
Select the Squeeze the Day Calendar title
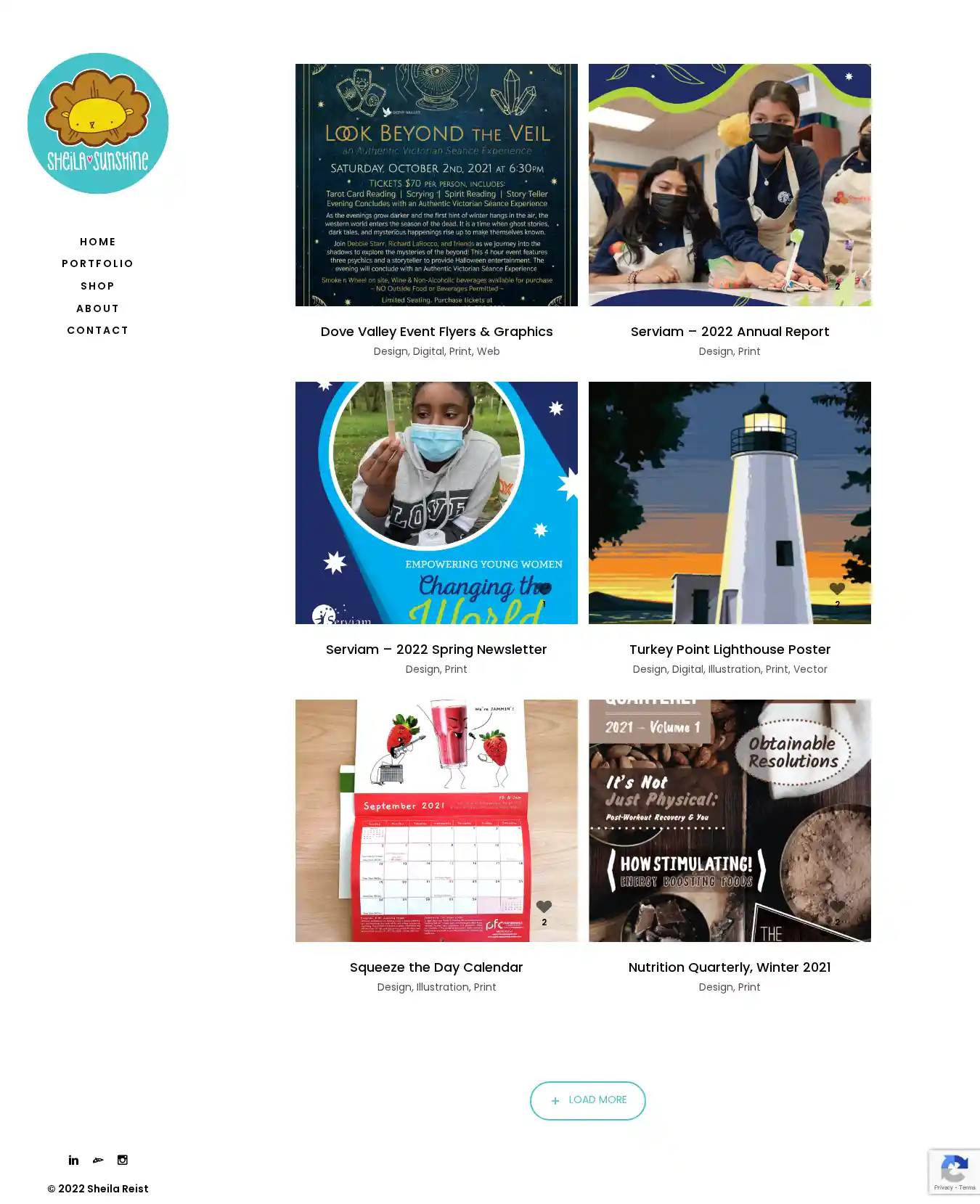tap(436, 967)
